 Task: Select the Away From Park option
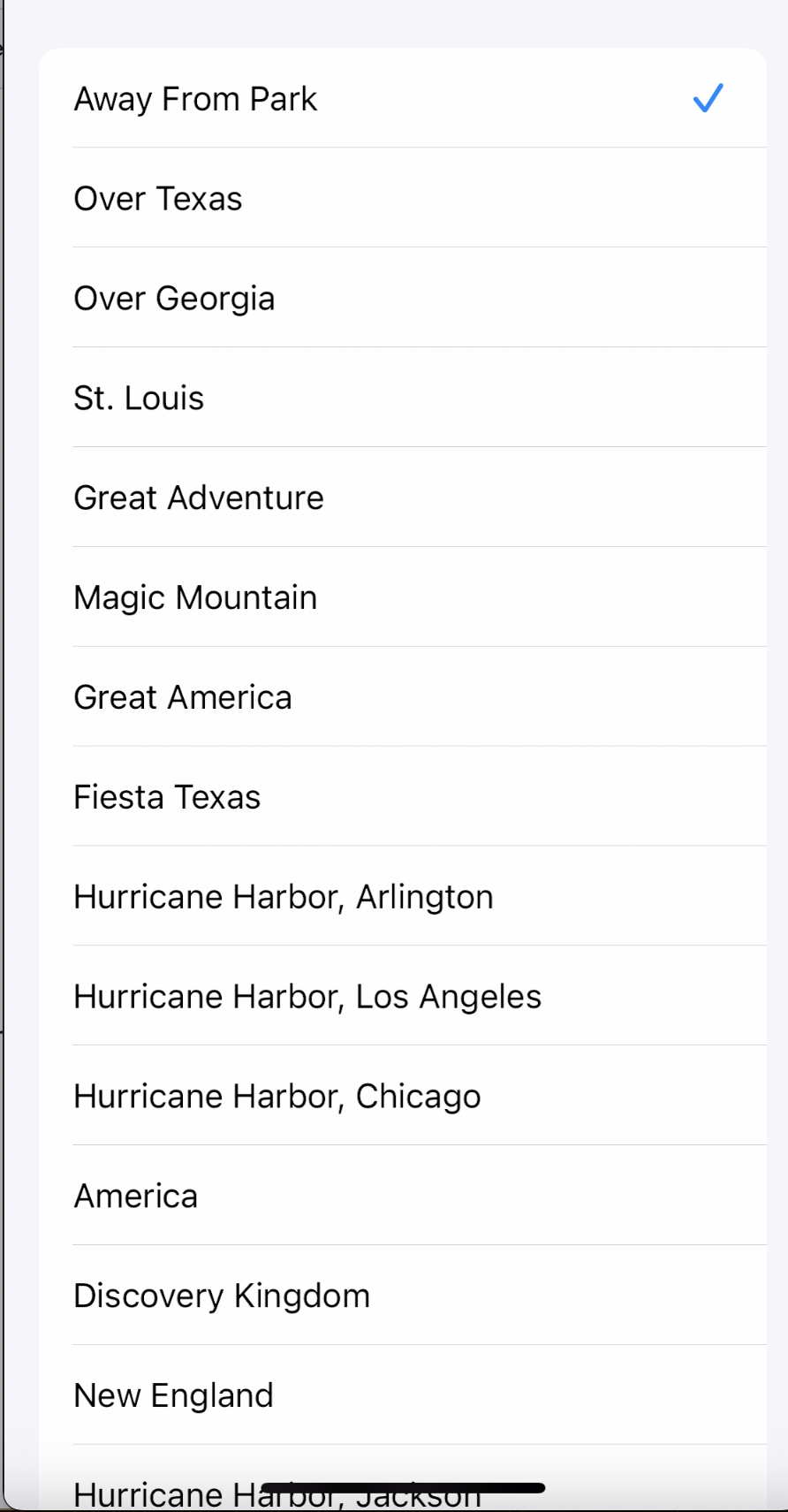[403, 98]
